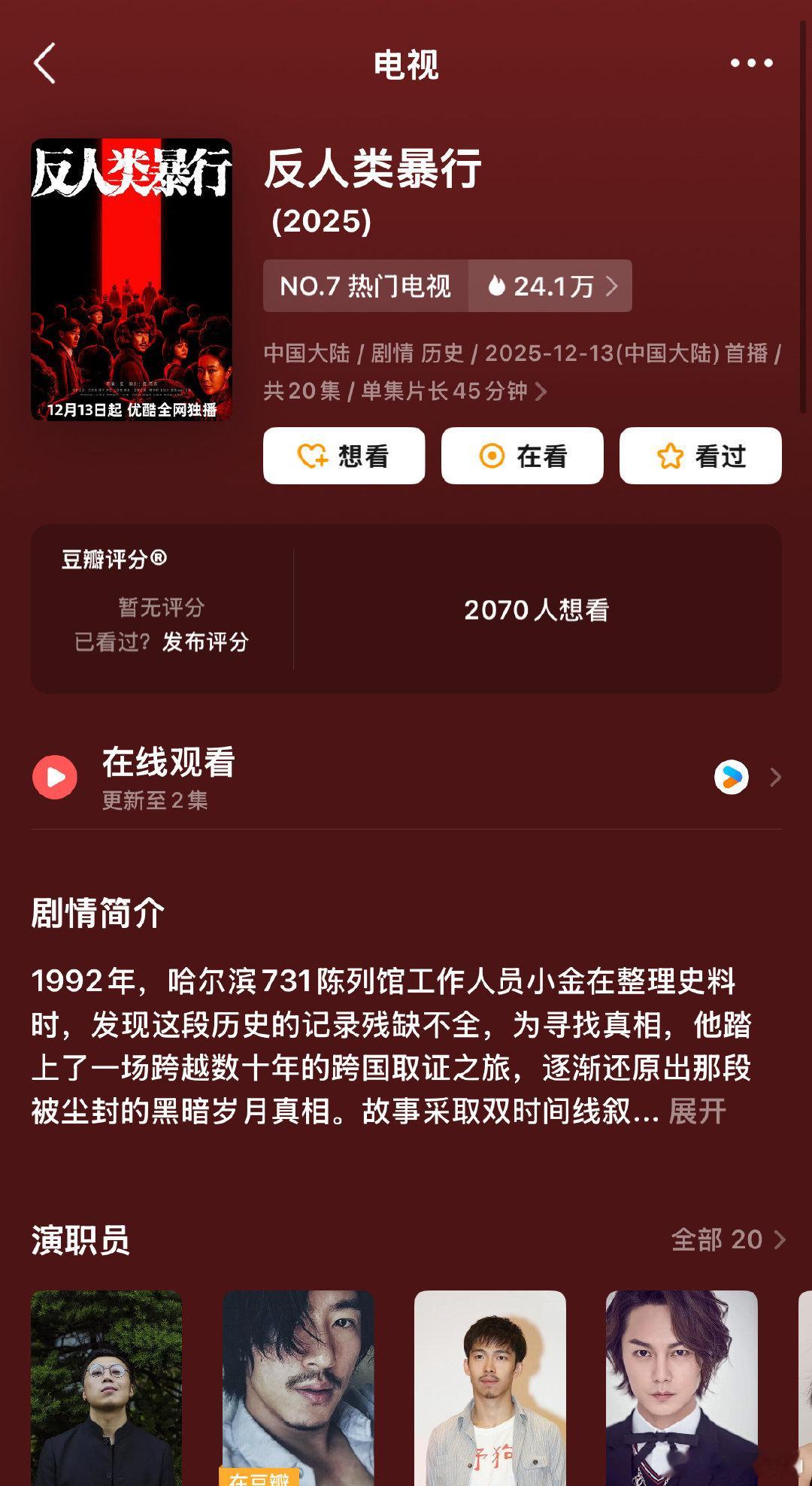812x1486 pixels.
Task: Mark the show as watched via 看过
Action: click(699, 455)
